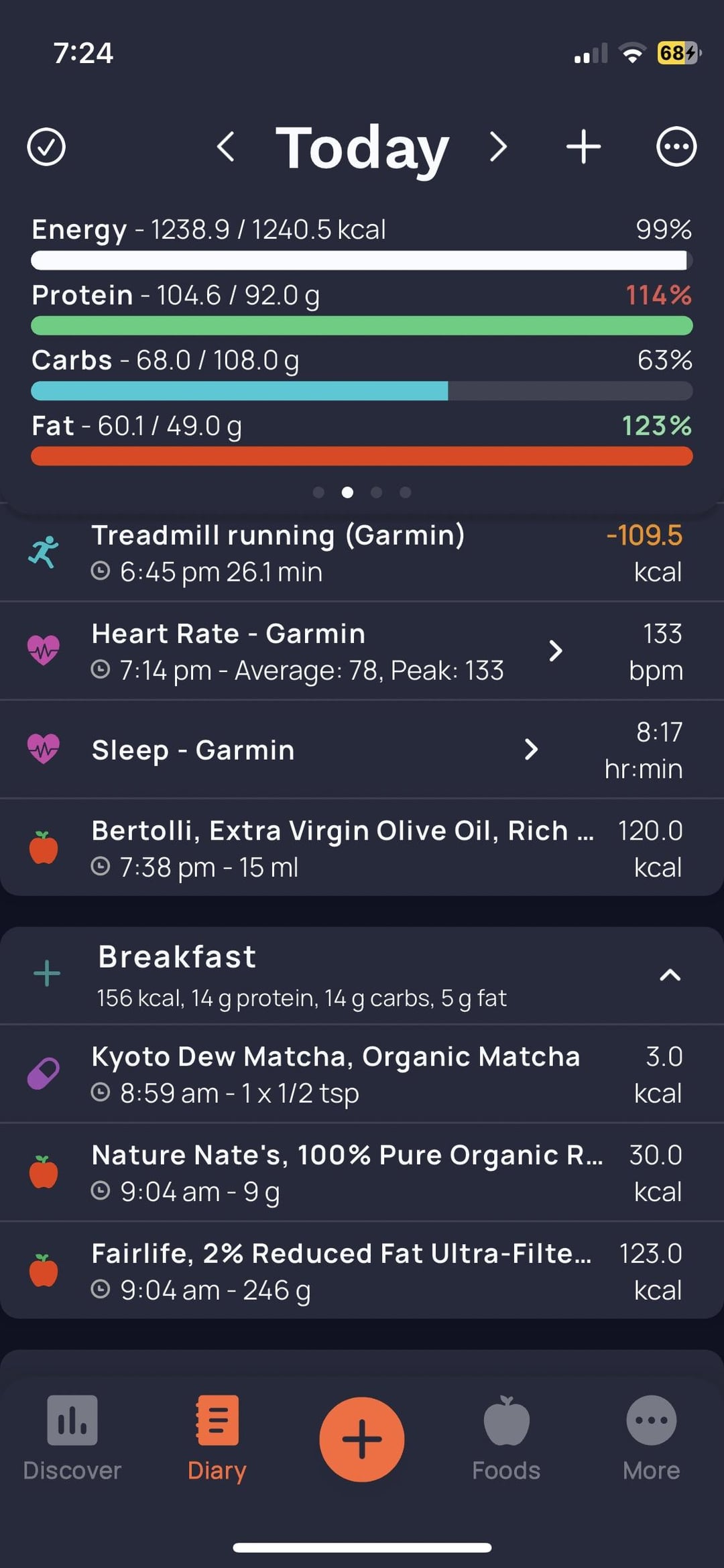Open Sleep - Garmin details
Image resolution: width=724 pixels, height=1568 pixels.
coord(362,750)
